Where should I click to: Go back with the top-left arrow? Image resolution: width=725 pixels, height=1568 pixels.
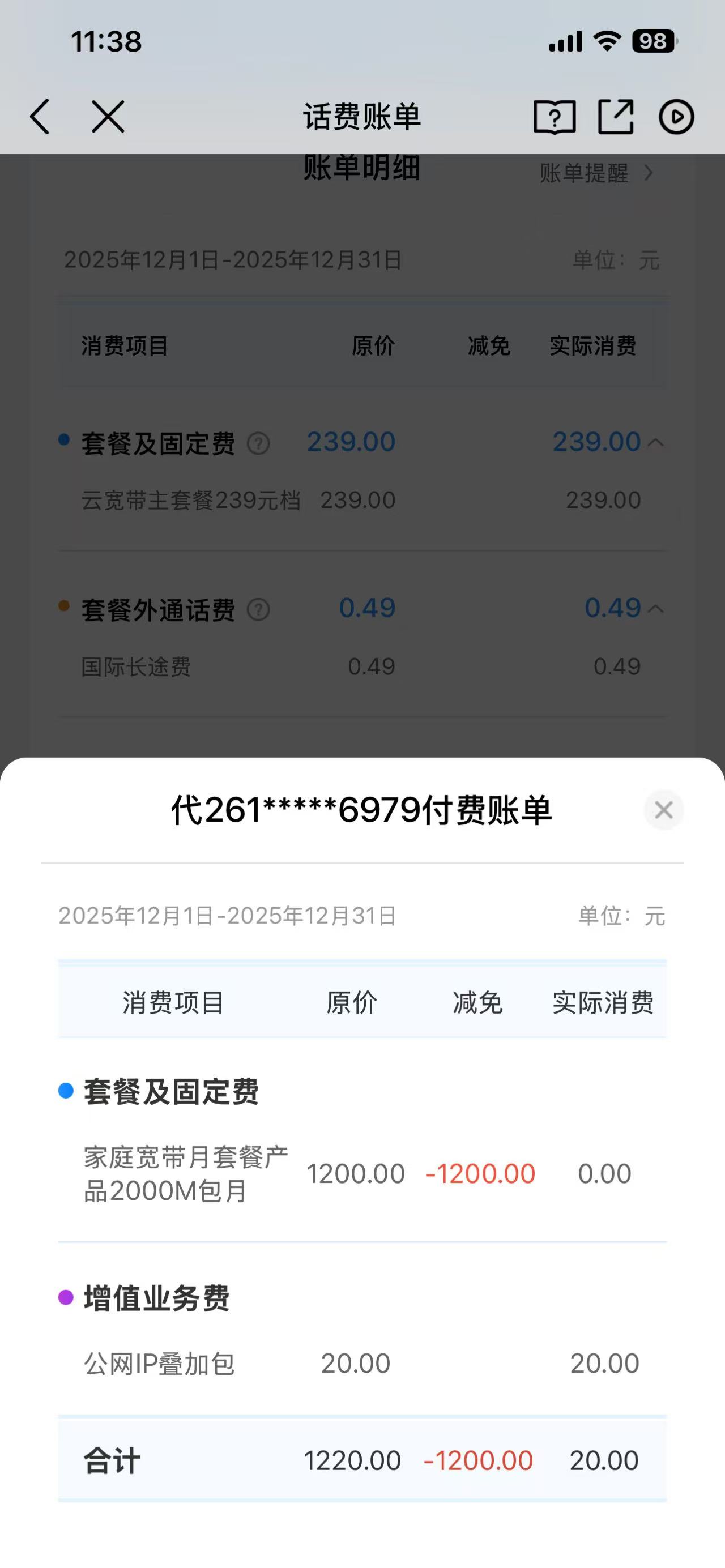[40, 116]
